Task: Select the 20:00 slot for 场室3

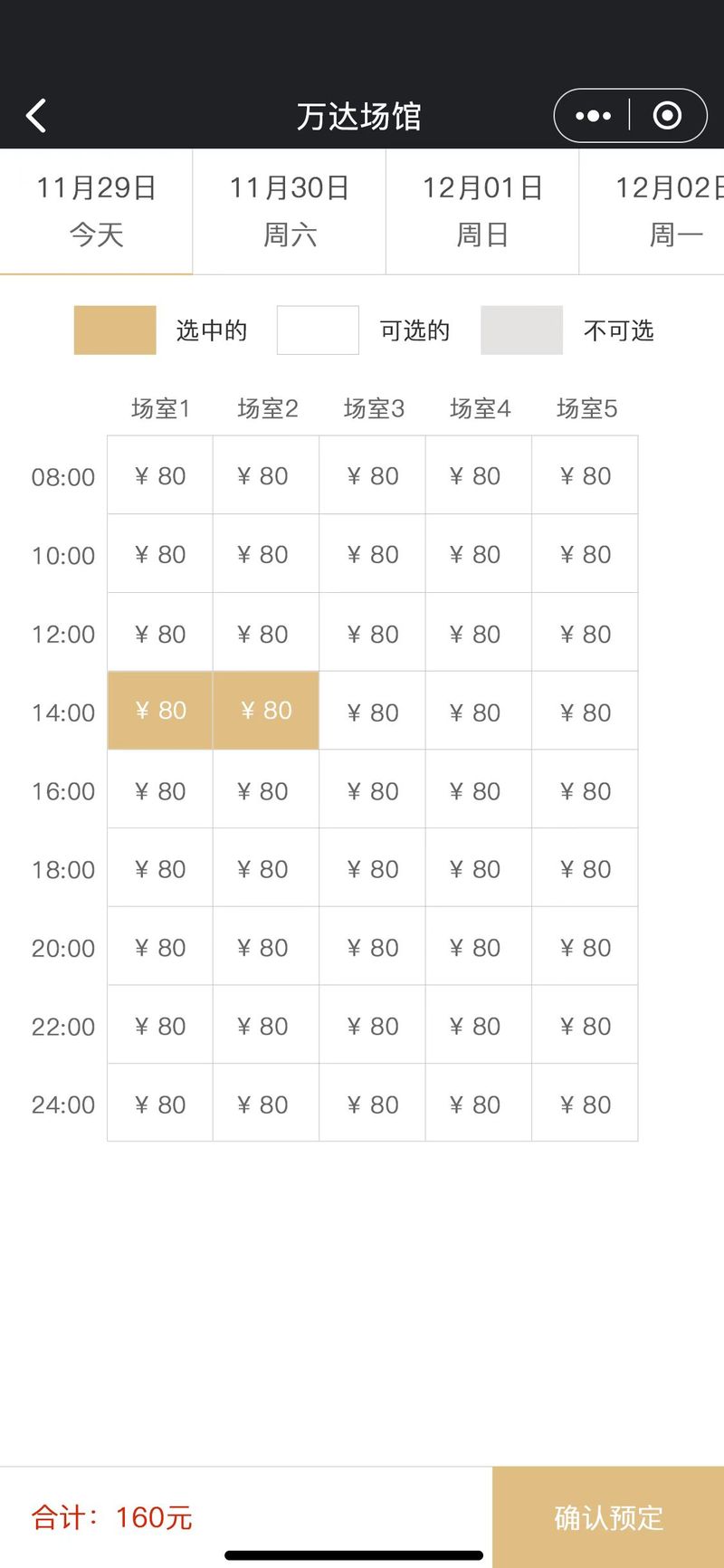Action: coord(373,947)
